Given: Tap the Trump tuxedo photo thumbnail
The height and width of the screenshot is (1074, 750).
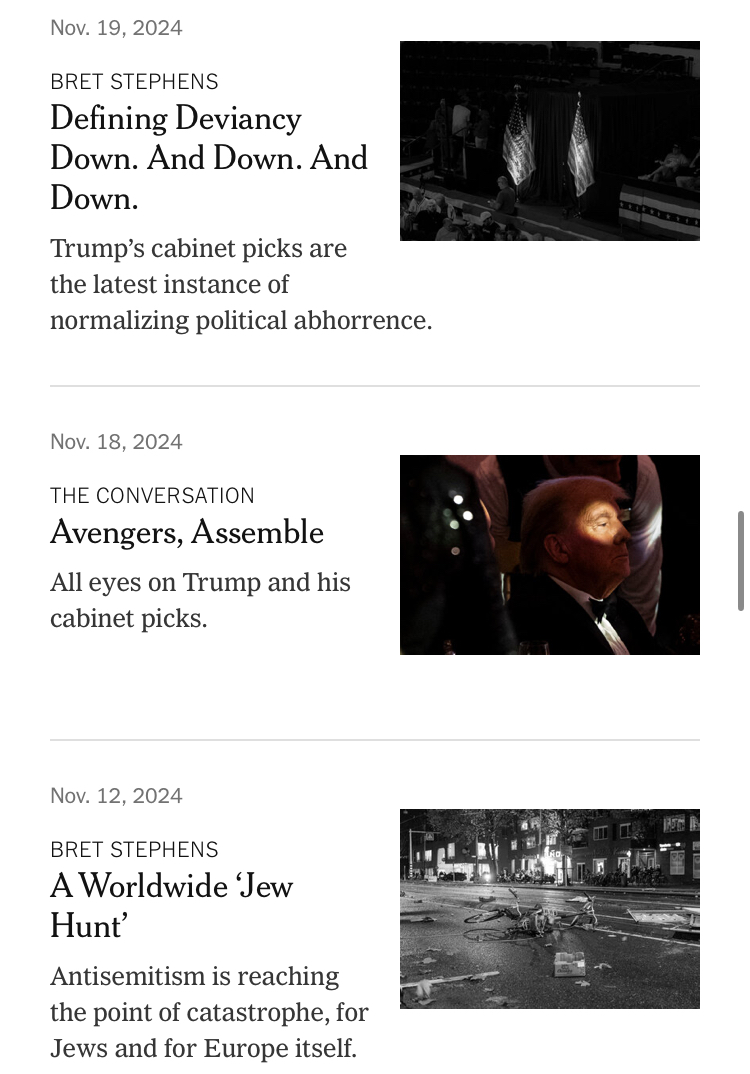Looking at the screenshot, I should pos(549,555).
